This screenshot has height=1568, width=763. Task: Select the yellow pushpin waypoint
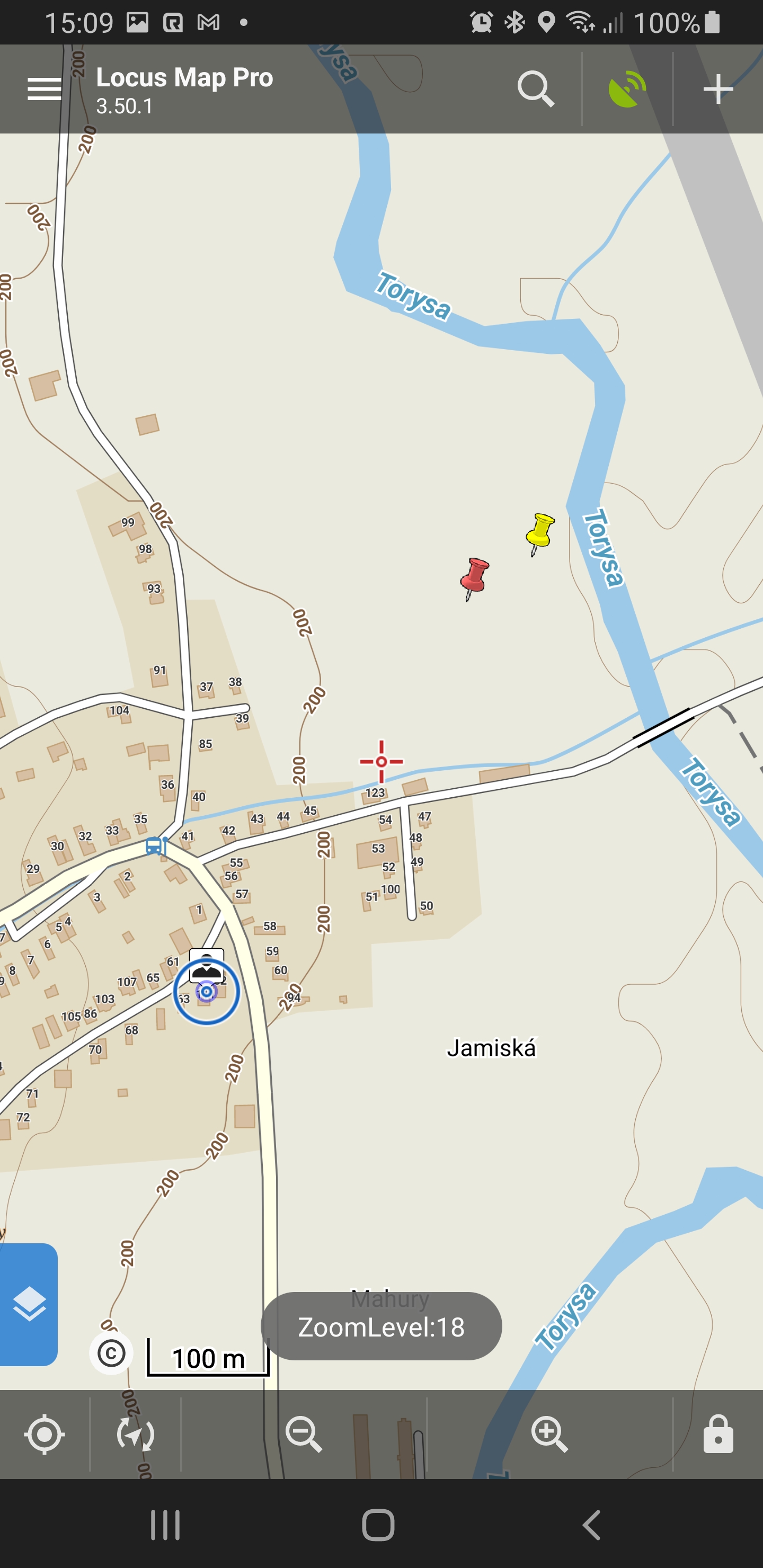tap(539, 532)
